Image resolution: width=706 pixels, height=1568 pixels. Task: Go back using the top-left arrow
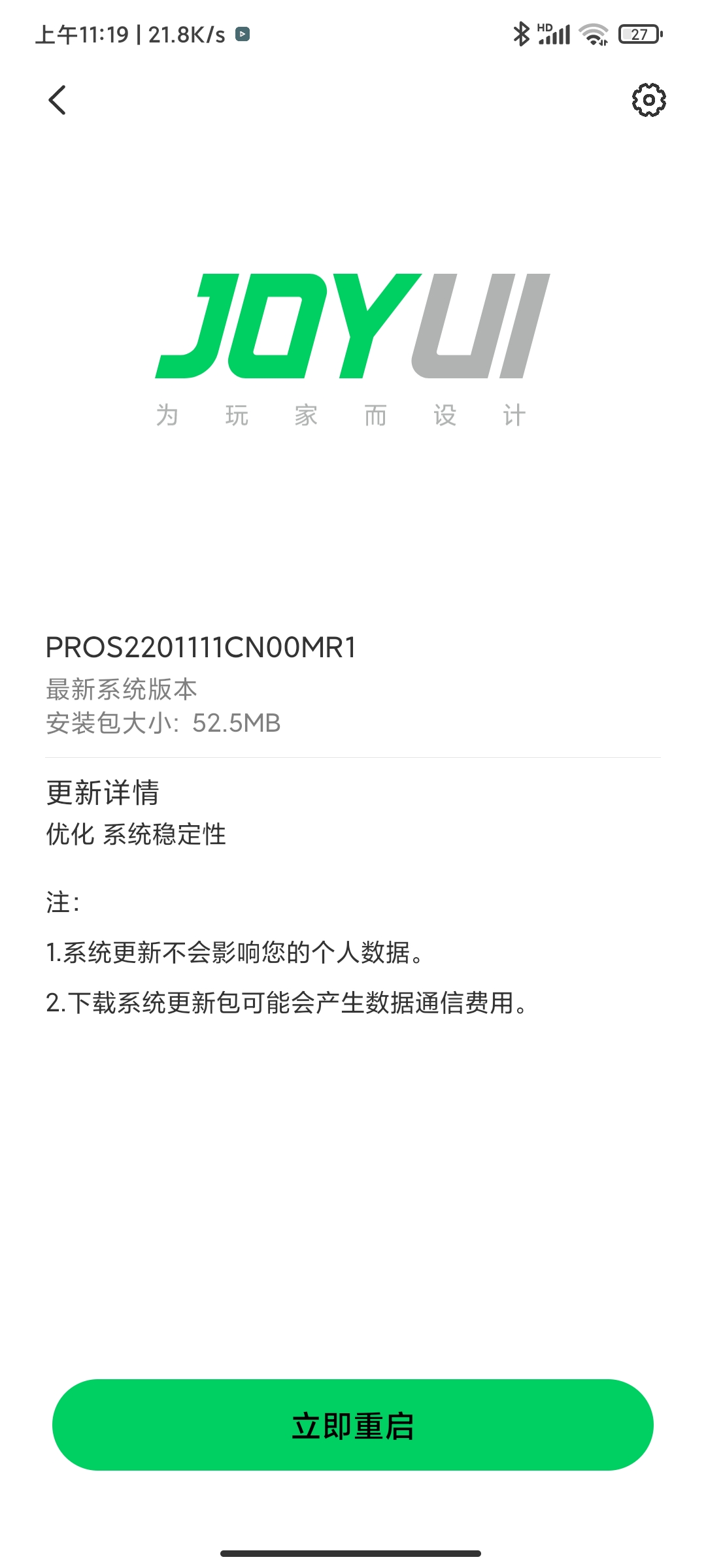pyautogui.click(x=58, y=100)
